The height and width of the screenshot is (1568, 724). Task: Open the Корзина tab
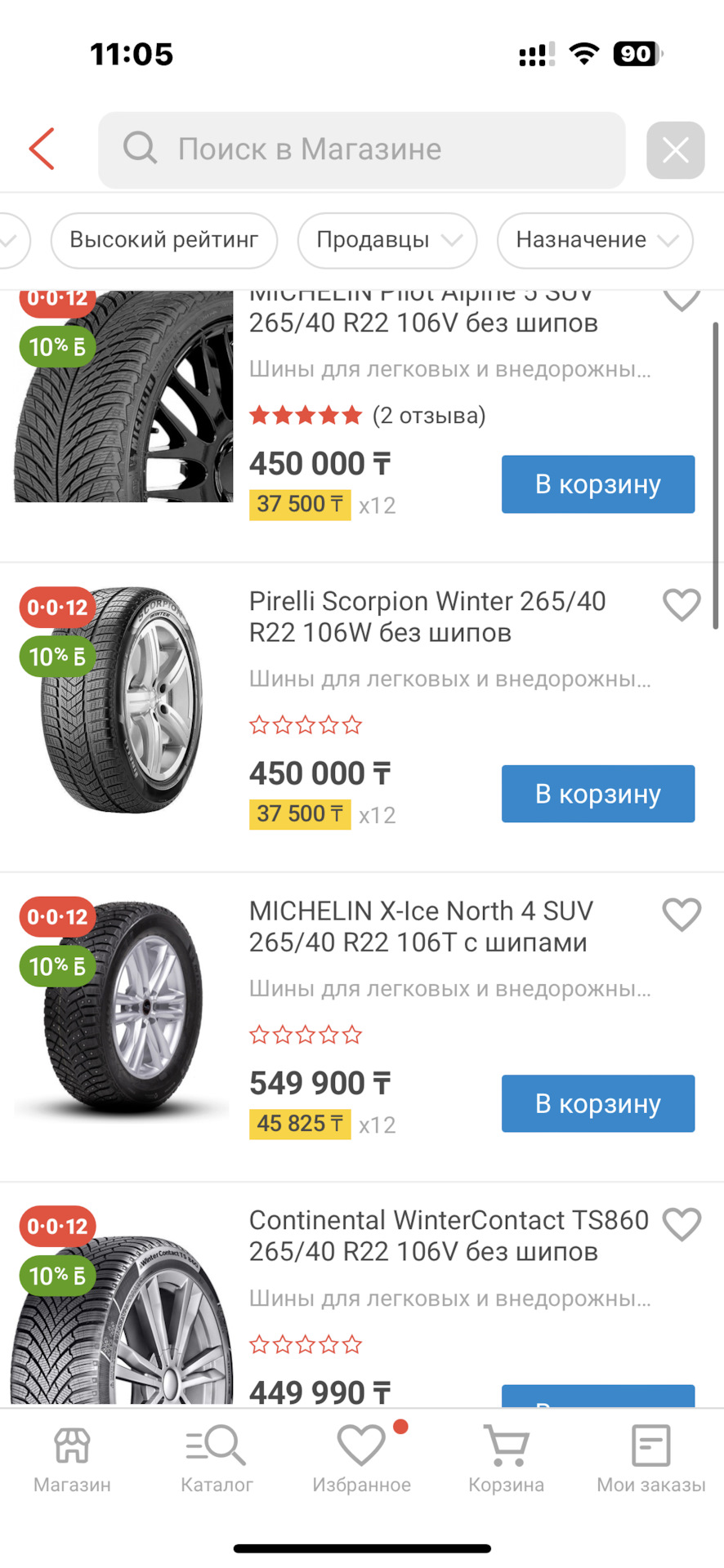pyautogui.click(x=506, y=1459)
